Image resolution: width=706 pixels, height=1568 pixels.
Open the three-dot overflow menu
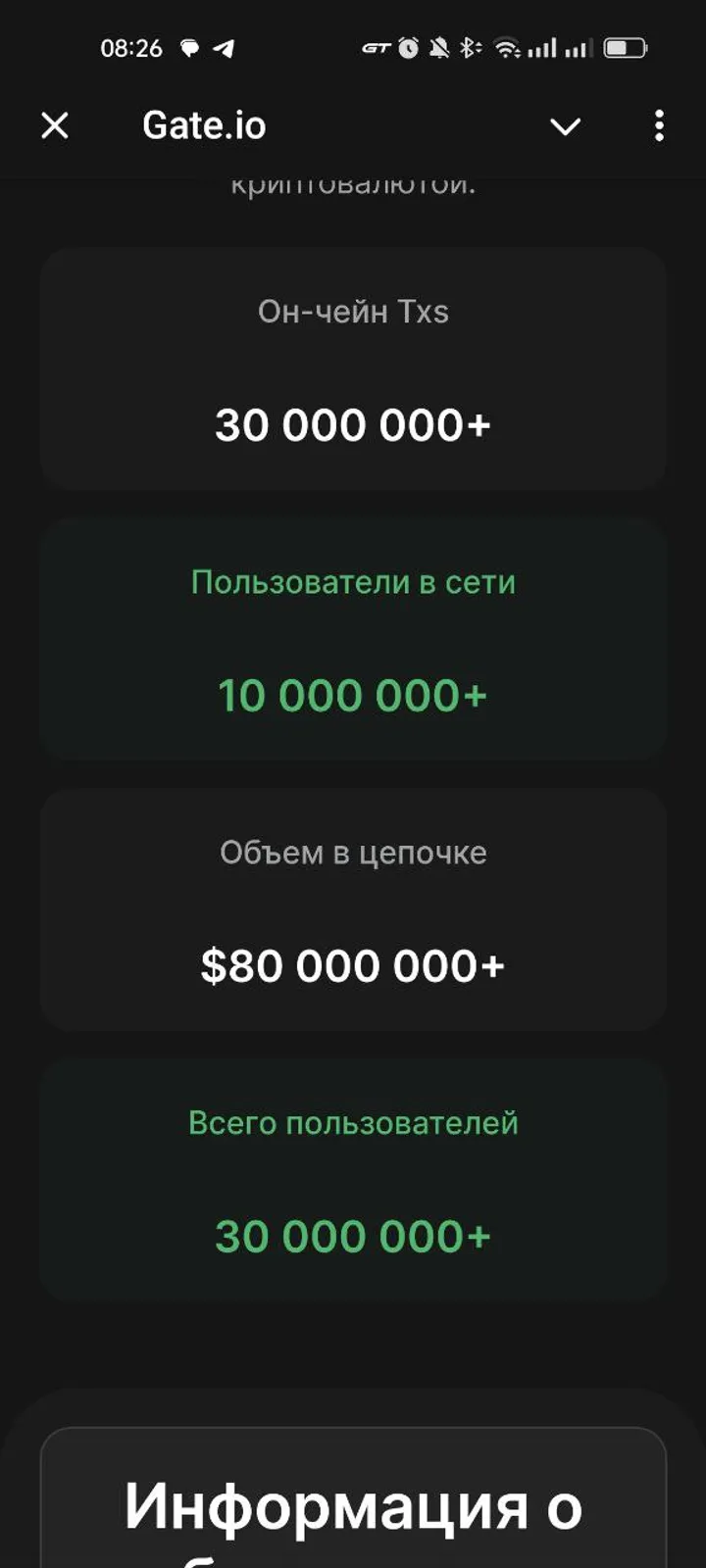point(659,125)
